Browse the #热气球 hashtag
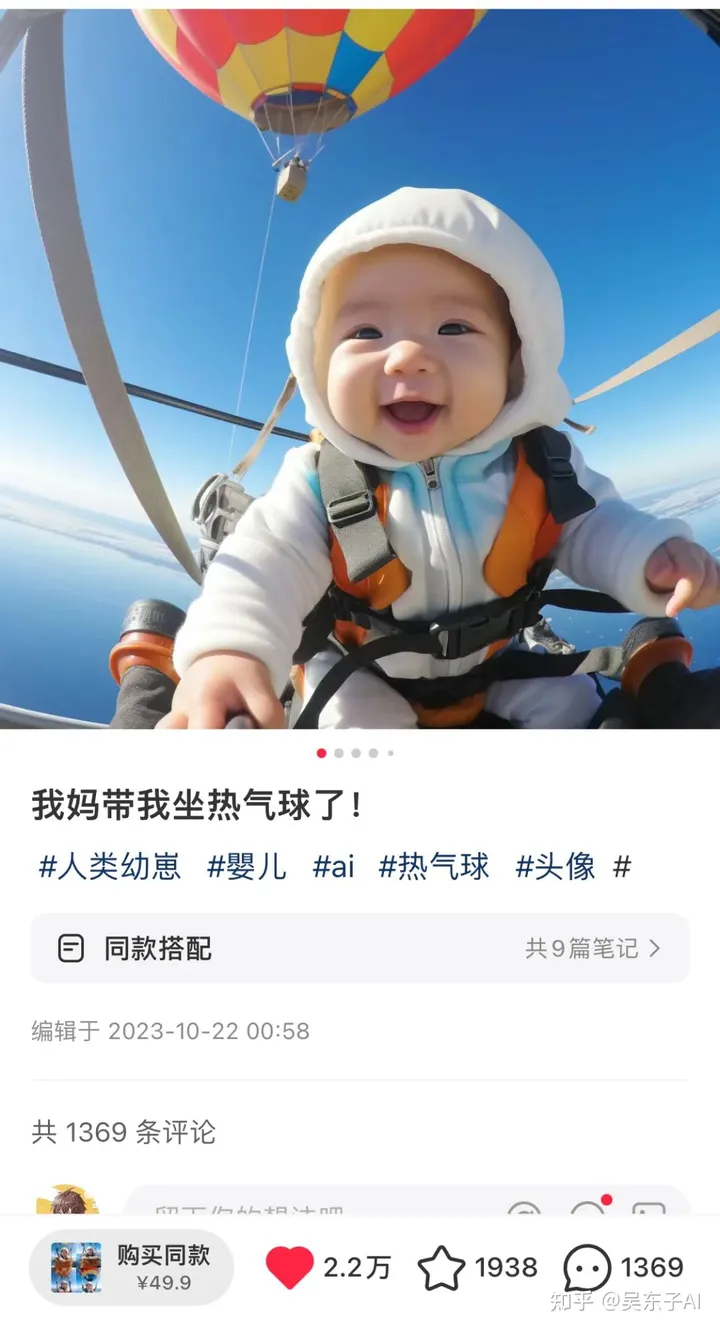 [434, 866]
